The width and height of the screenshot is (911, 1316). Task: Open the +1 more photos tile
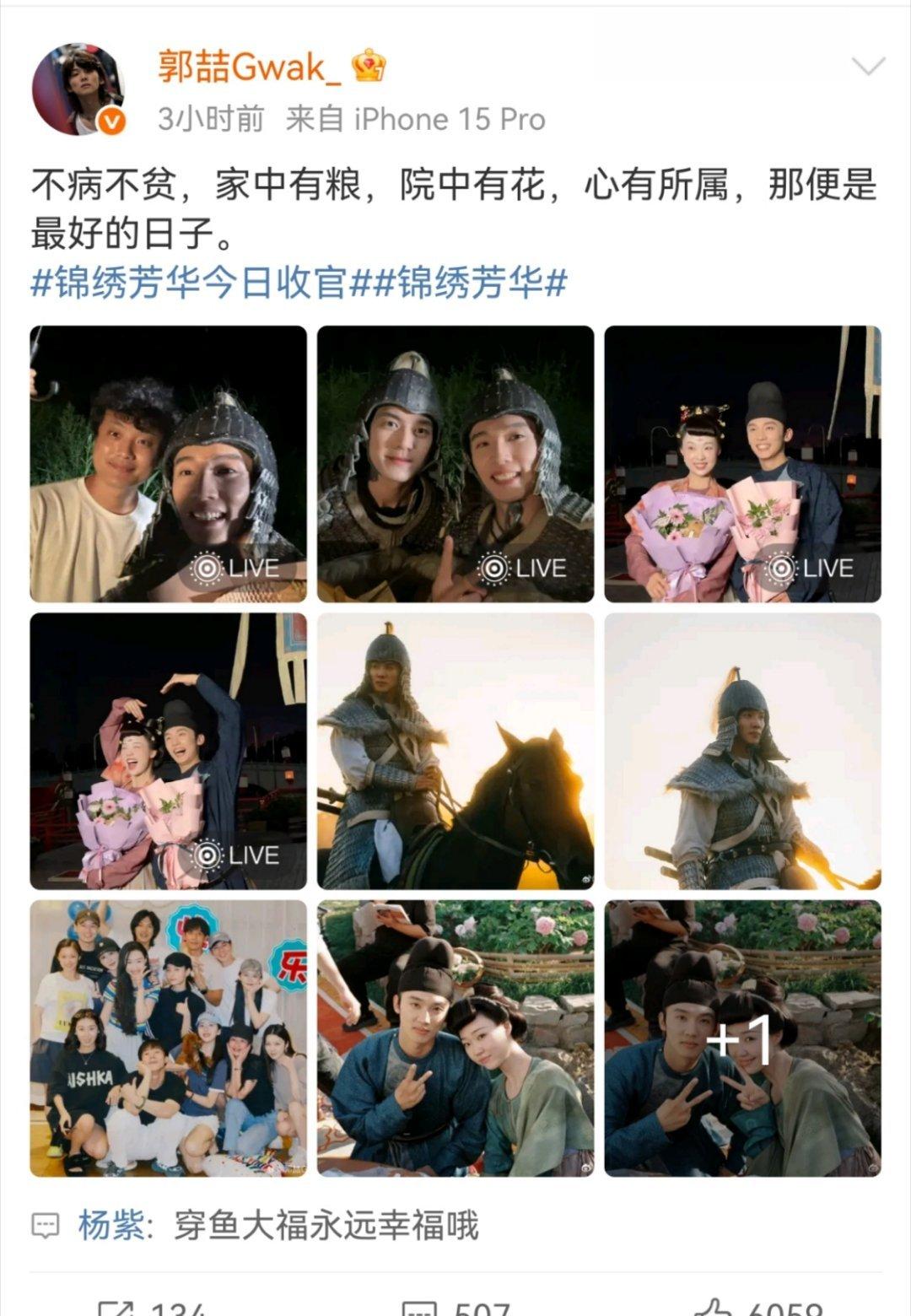(x=742, y=1038)
